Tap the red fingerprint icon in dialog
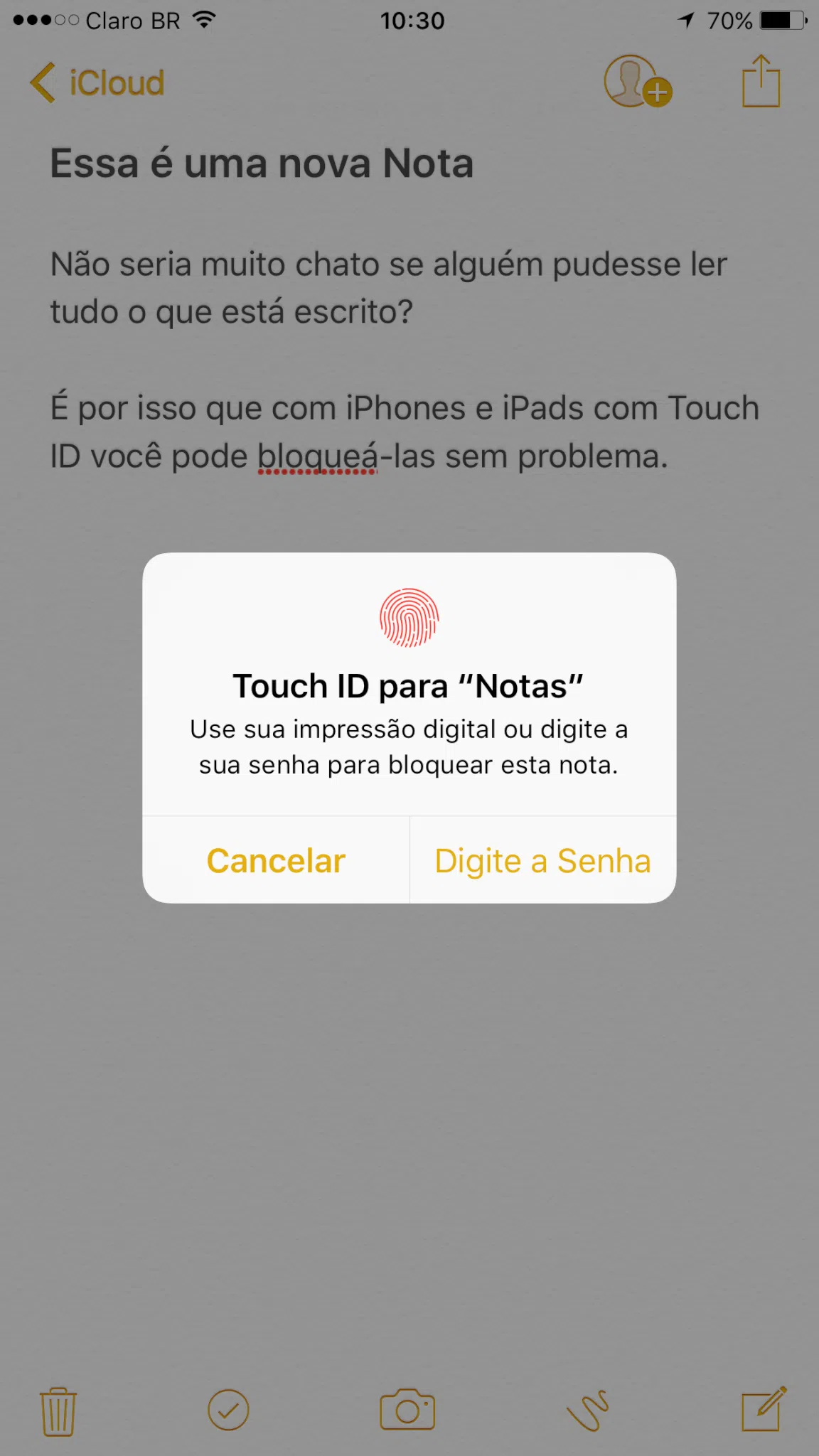This screenshot has height=1456, width=819. pyautogui.click(x=408, y=616)
